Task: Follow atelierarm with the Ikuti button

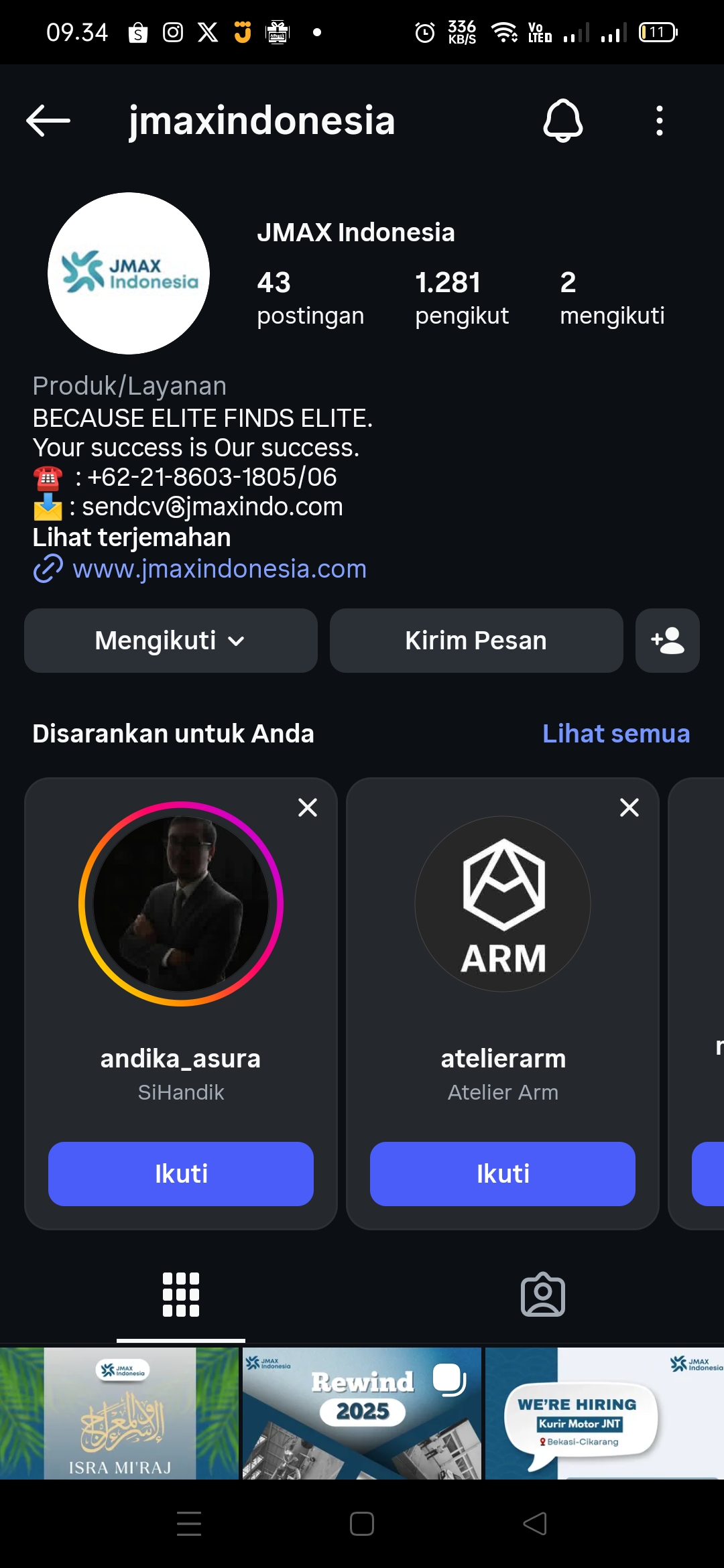Action: [503, 1174]
